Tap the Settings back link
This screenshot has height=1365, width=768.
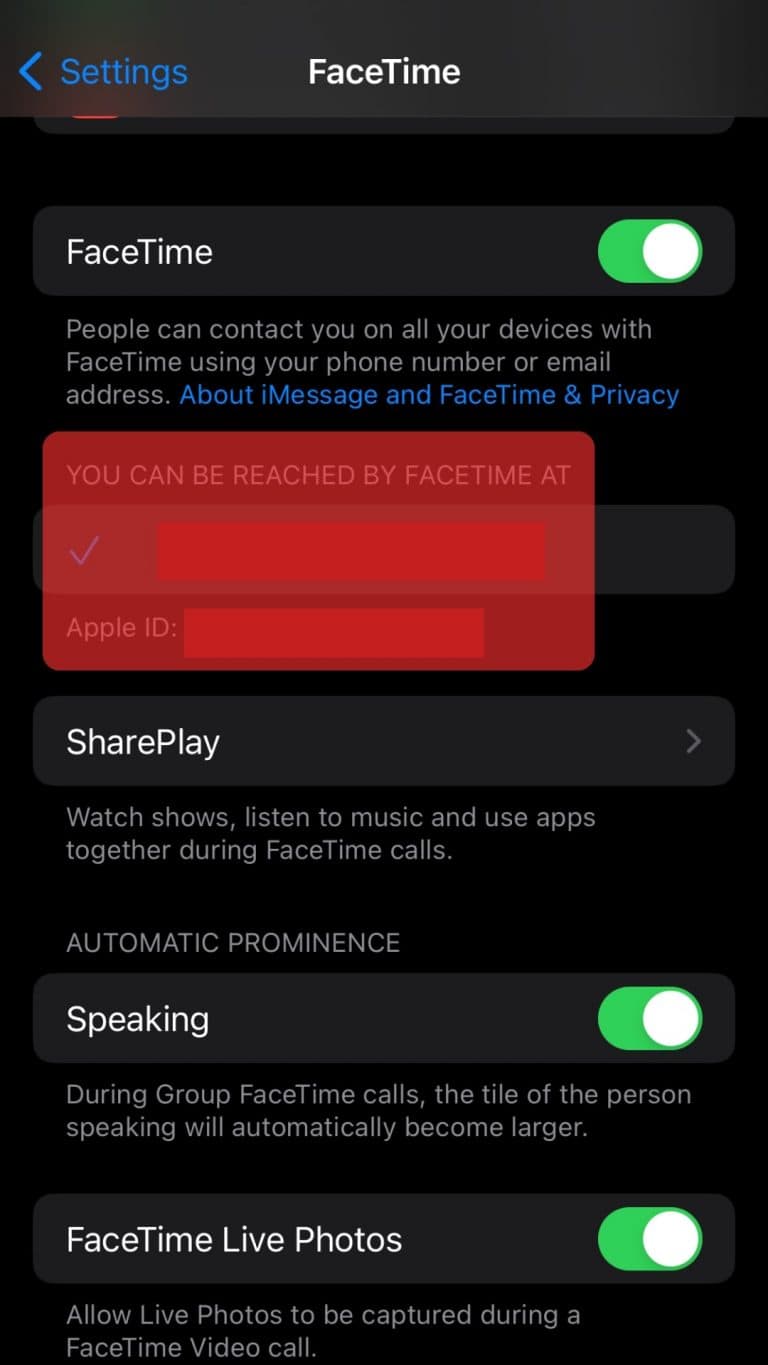pyautogui.click(x=123, y=71)
